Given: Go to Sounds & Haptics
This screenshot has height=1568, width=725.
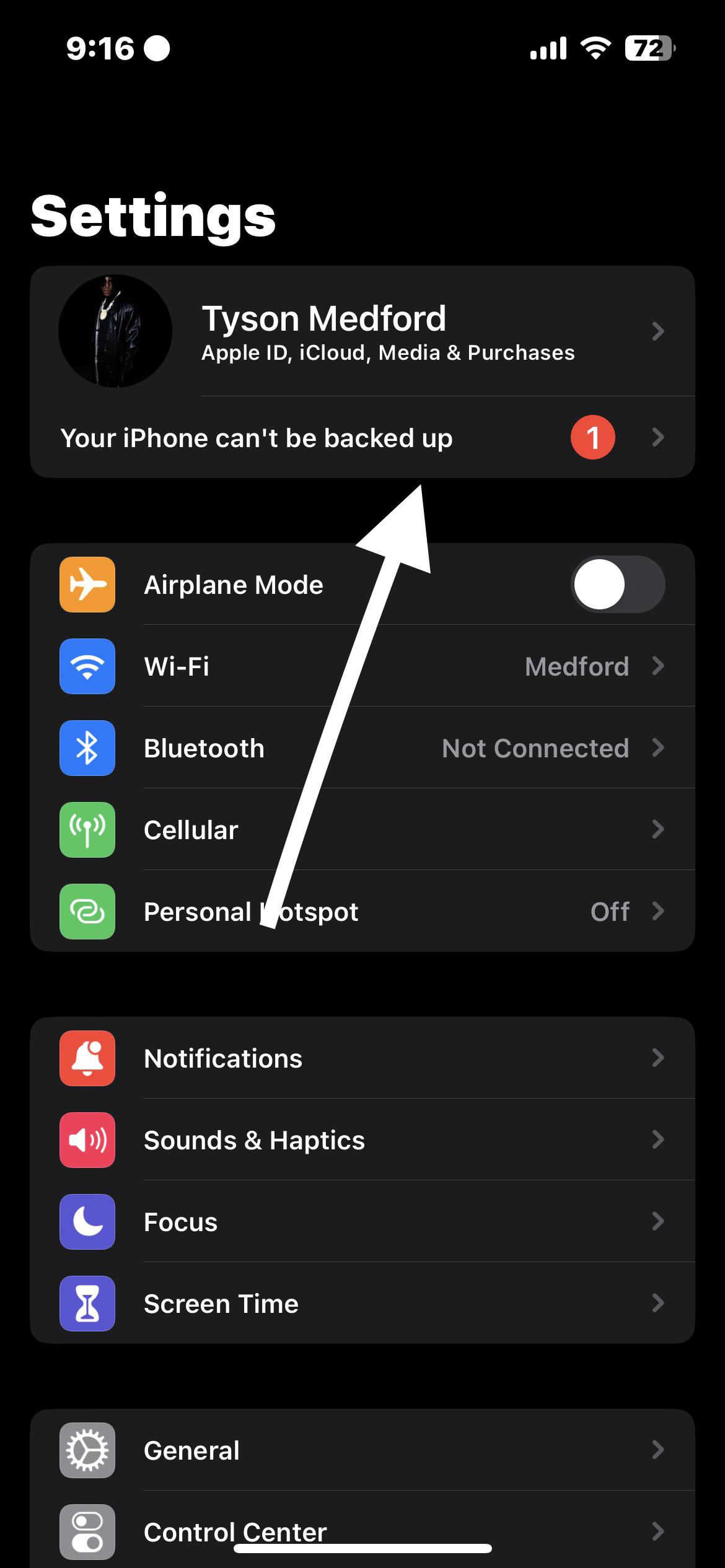Looking at the screenshot, I should click(x=362, y=1140).
